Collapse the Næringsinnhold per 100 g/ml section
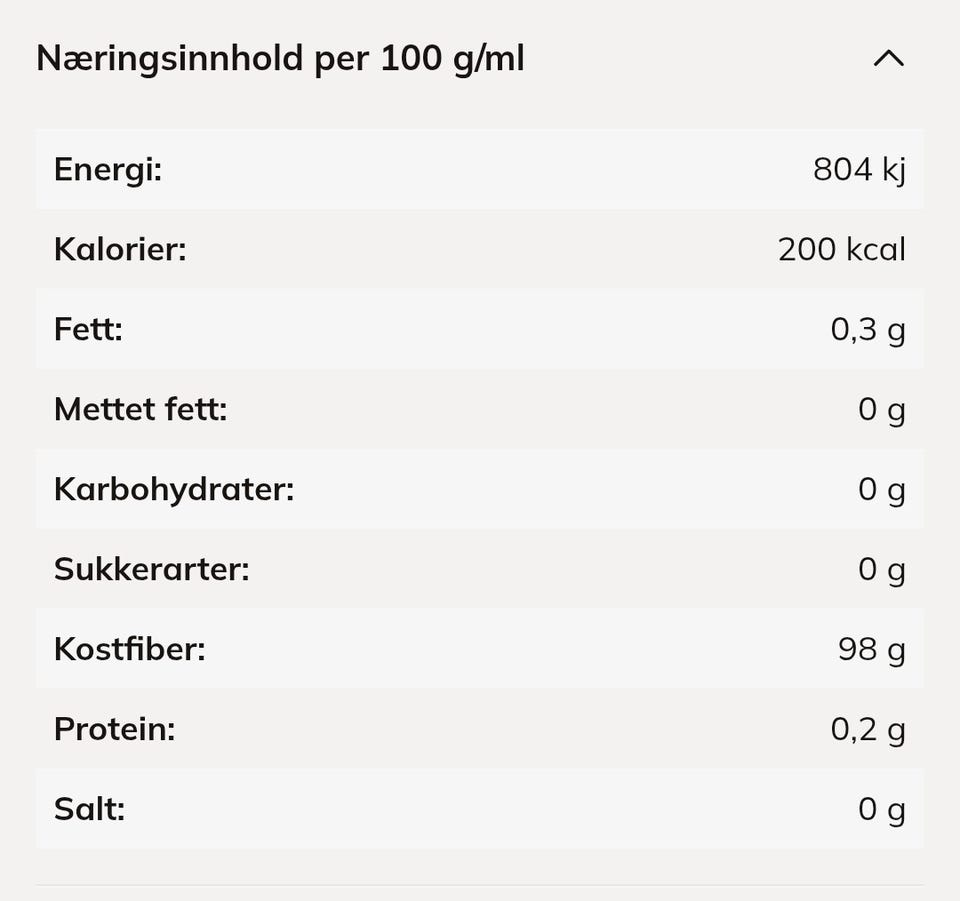 (x=888, y=59)
